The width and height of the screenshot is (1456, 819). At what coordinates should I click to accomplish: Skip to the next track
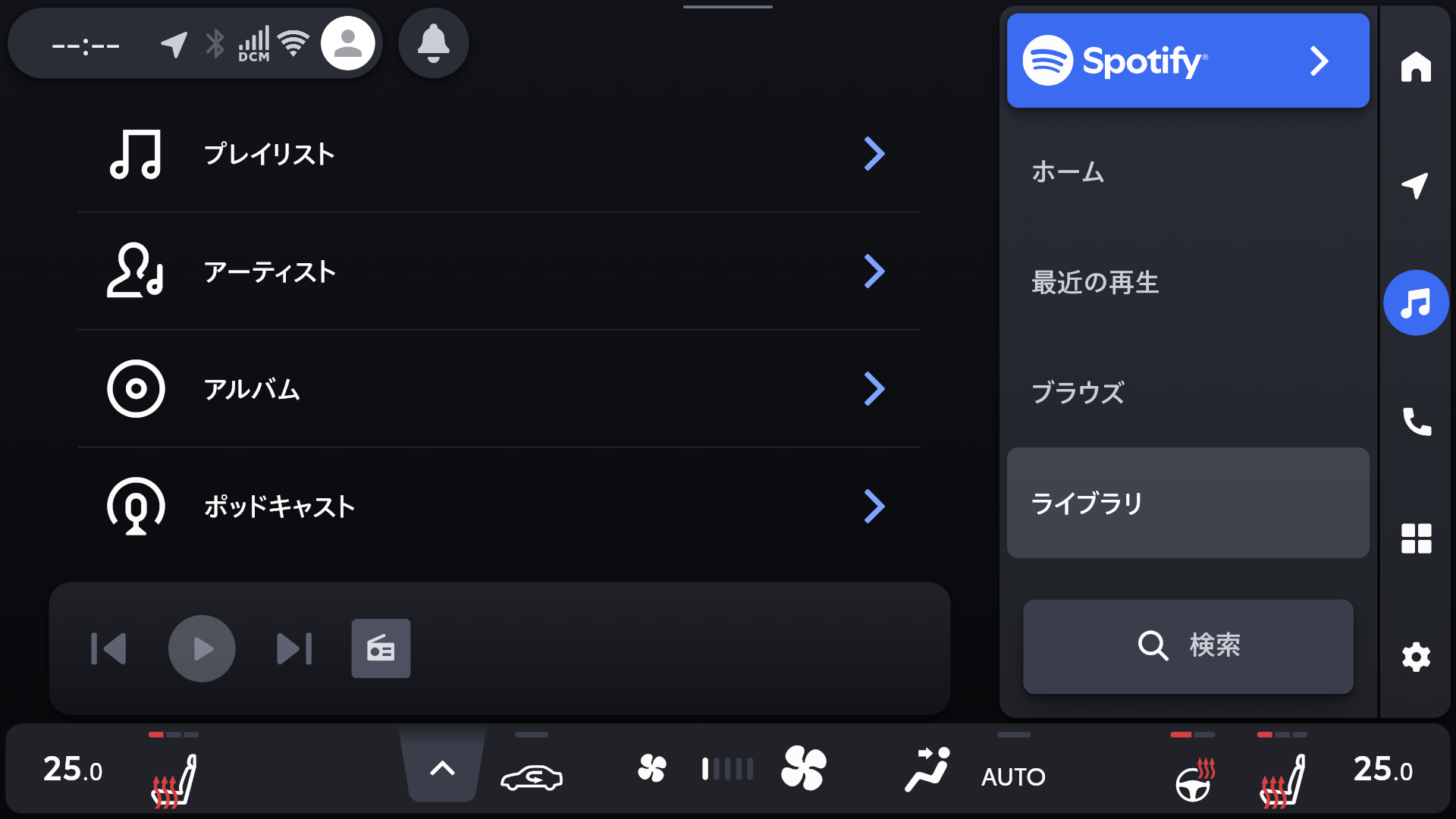[x=294, y=649]
